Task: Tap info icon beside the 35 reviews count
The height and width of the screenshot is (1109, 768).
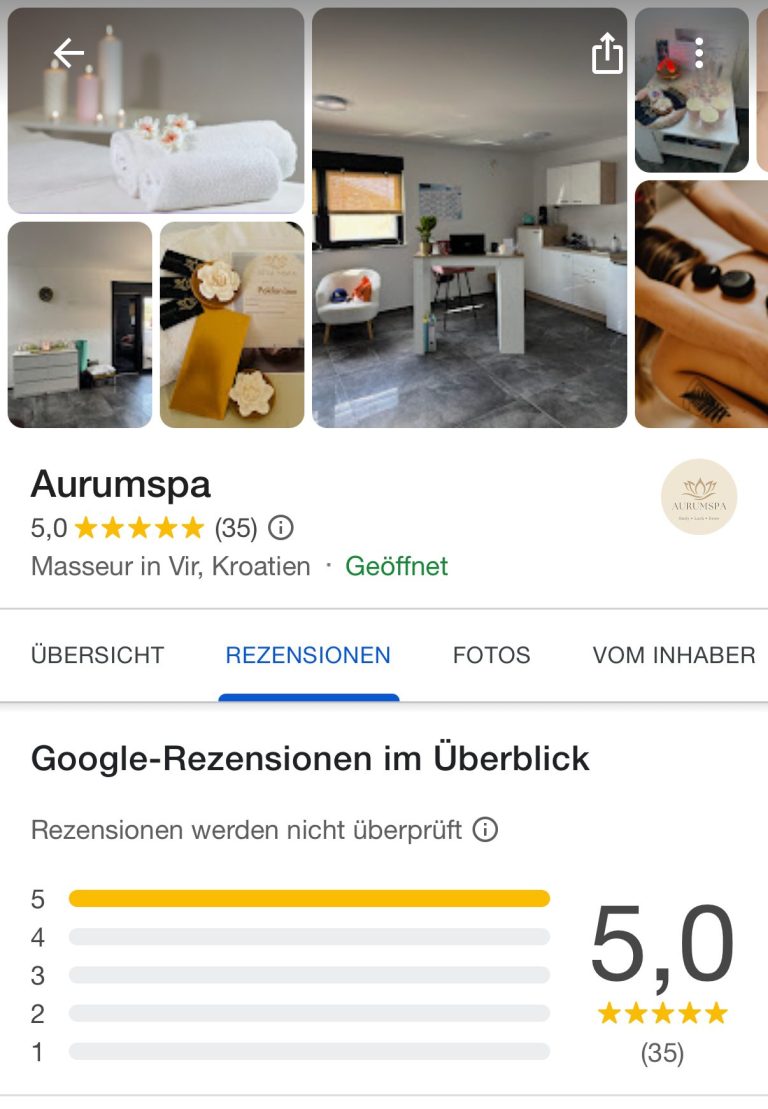Action: coord(283,527)
